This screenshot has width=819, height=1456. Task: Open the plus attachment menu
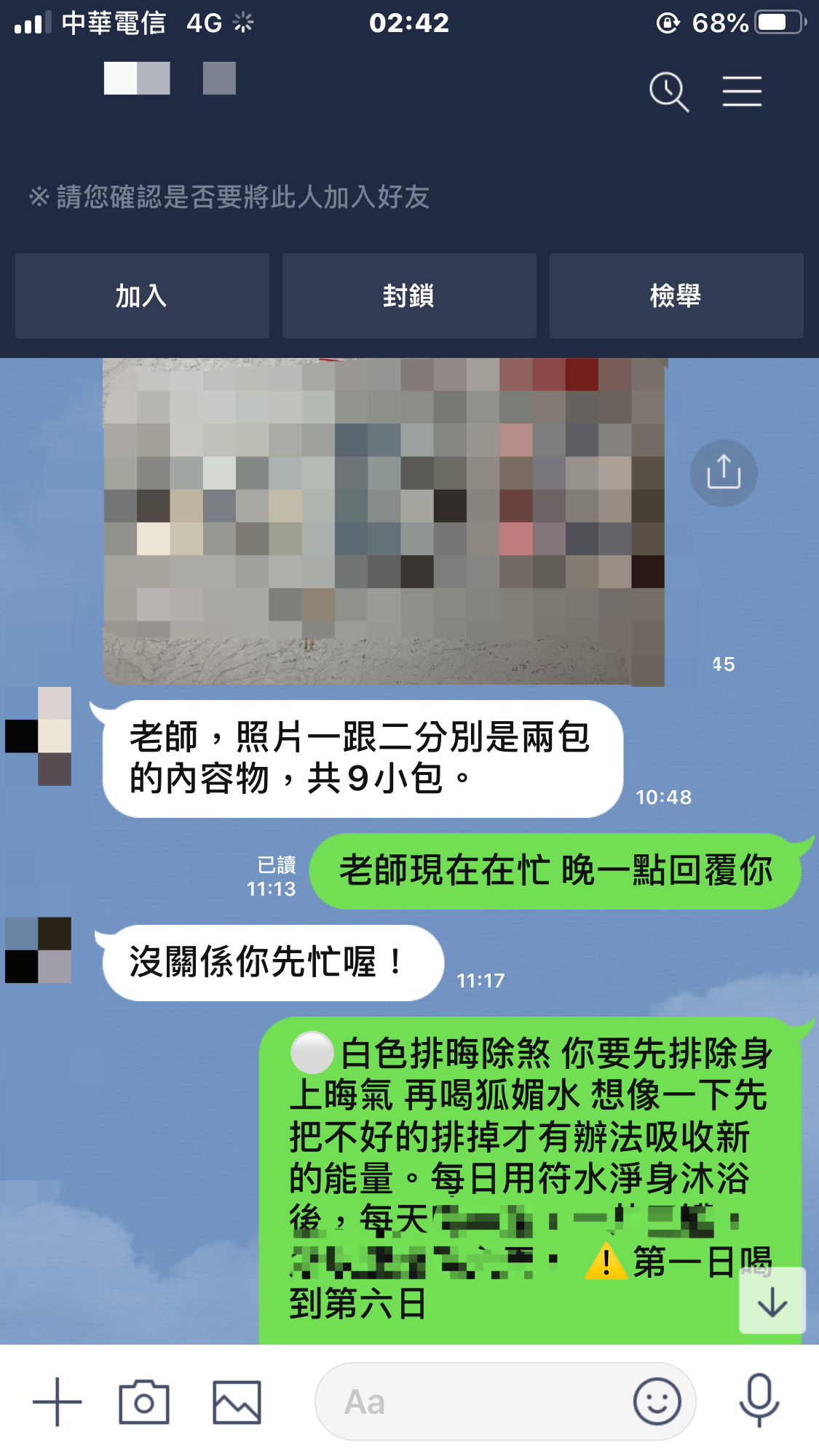click(58, 1401)
